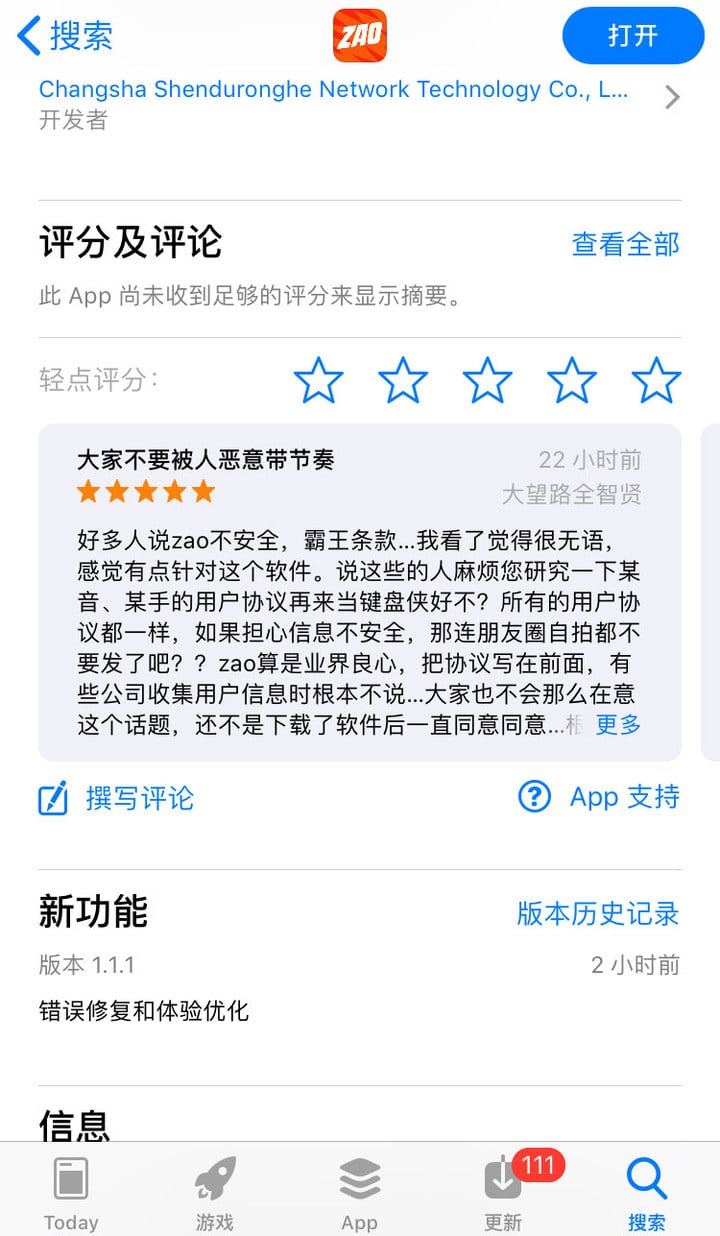This screenshot has width=720, height=1236.
Task: Open the developer Changsha Shenduronghe page
Action: (333, 90)
